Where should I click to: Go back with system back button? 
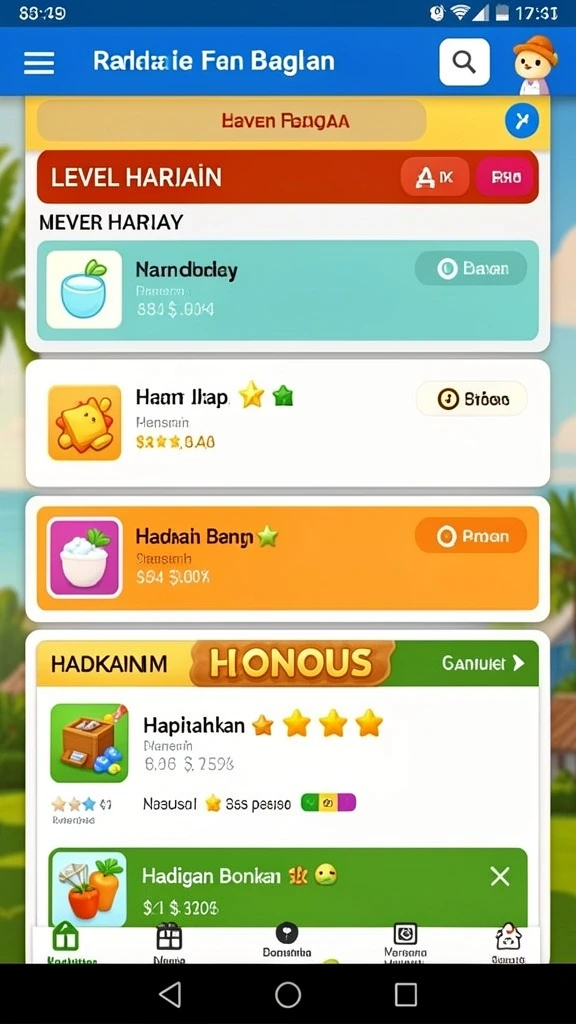170,995
